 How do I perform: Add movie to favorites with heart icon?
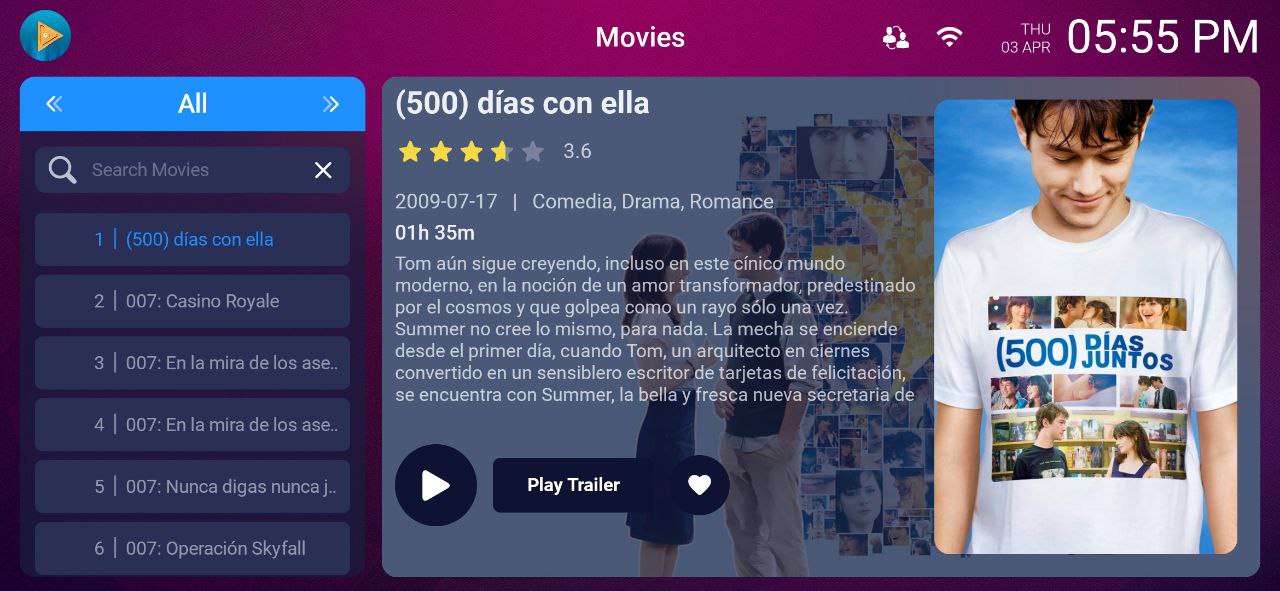699,485
